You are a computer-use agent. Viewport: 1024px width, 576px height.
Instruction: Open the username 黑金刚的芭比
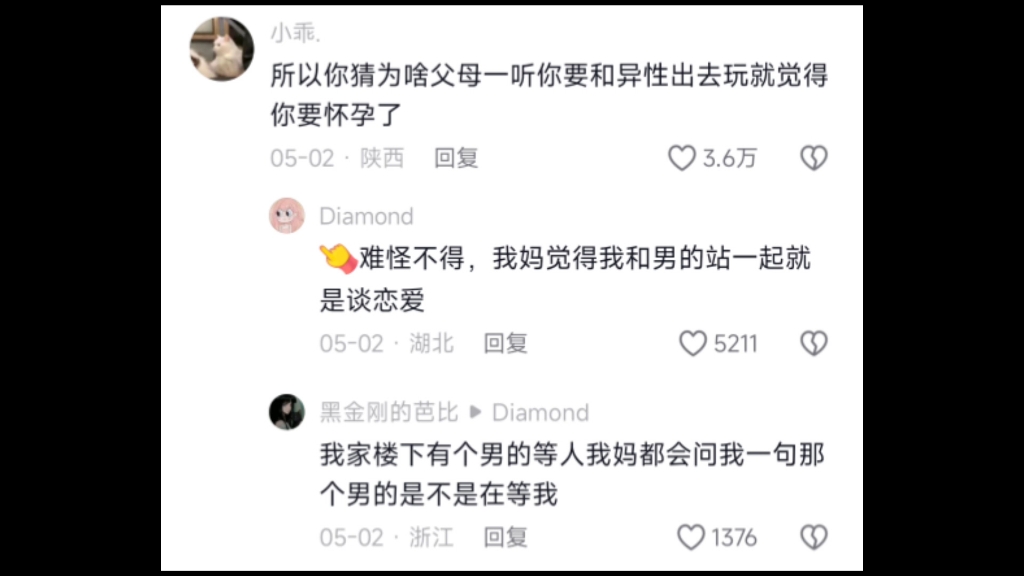pos(389,412)
